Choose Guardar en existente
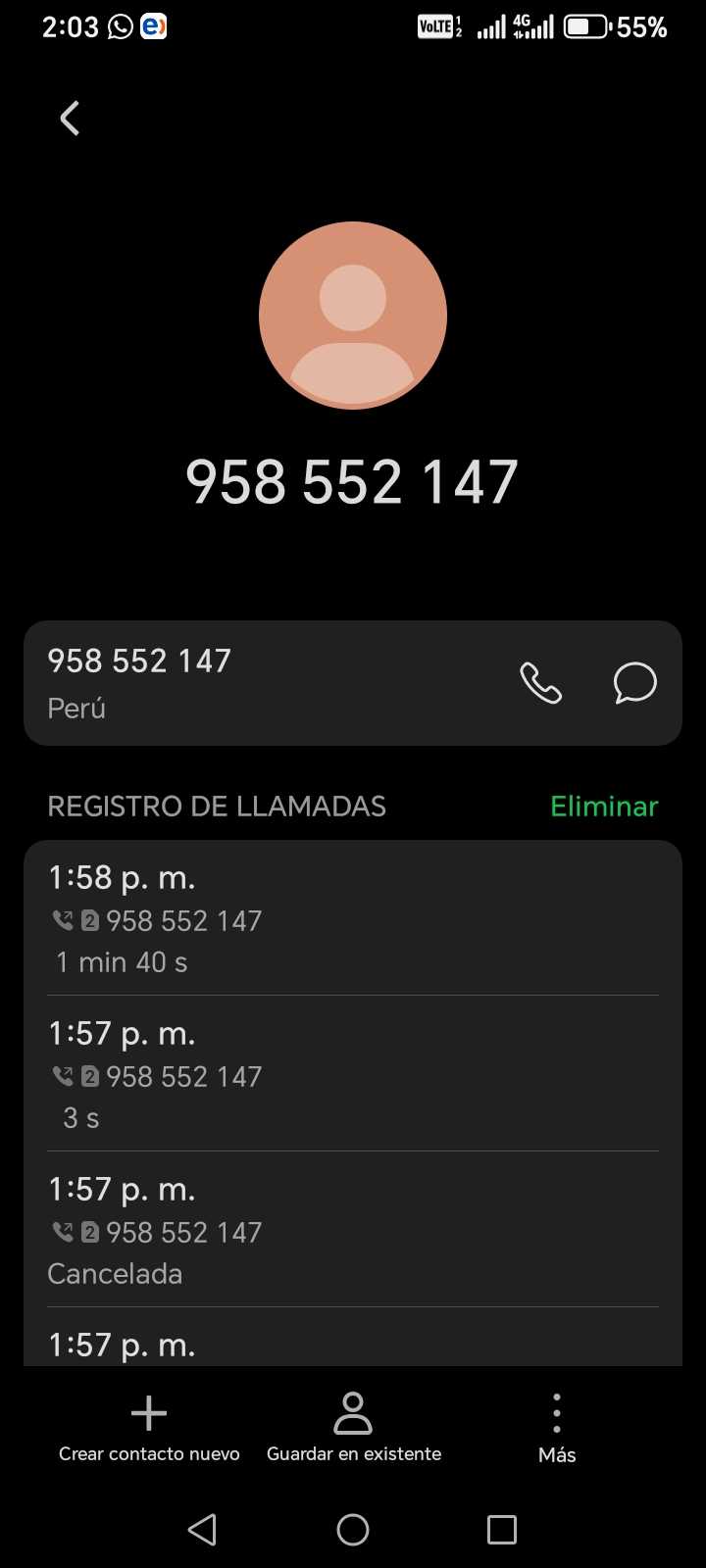 pos(353,1429)
